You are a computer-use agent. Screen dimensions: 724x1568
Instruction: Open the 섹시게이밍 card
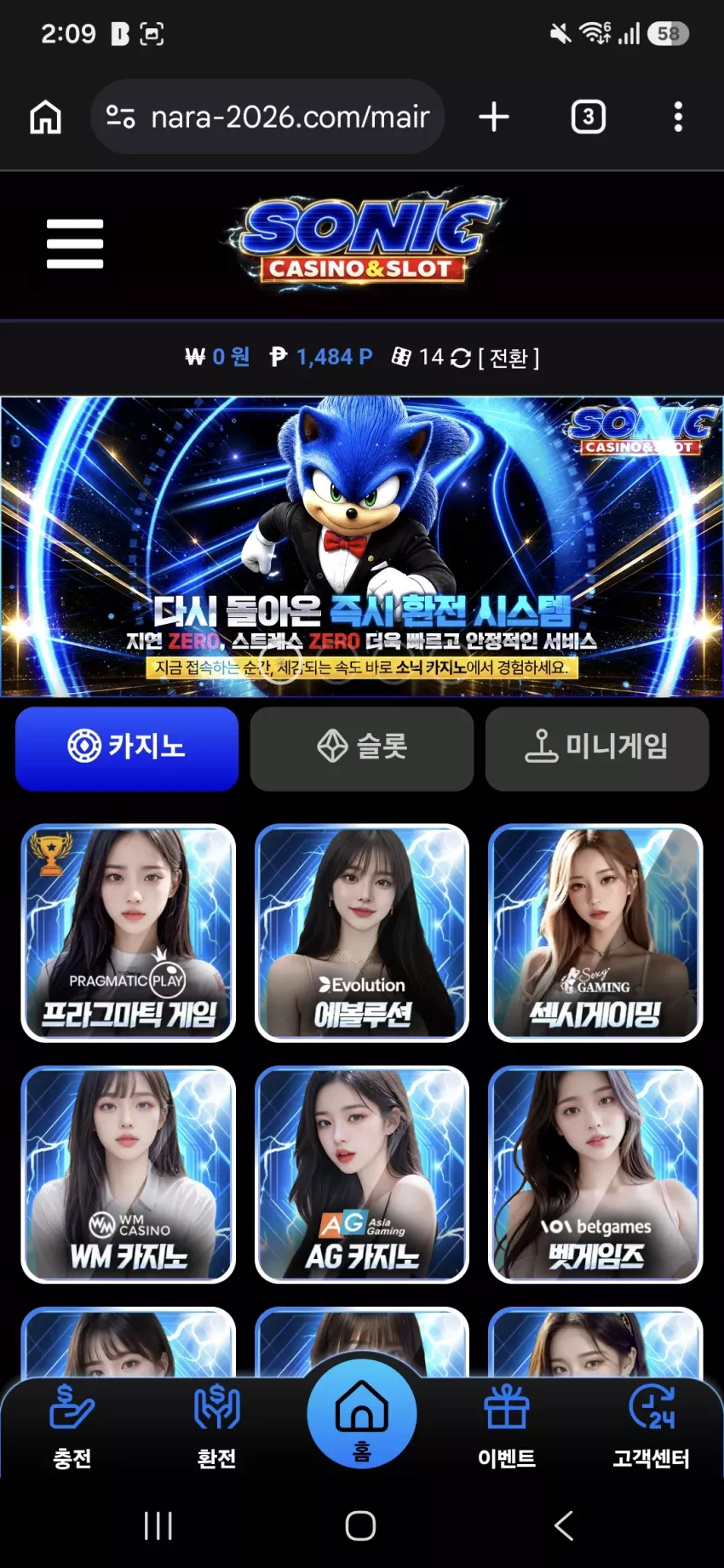[595, 933]
